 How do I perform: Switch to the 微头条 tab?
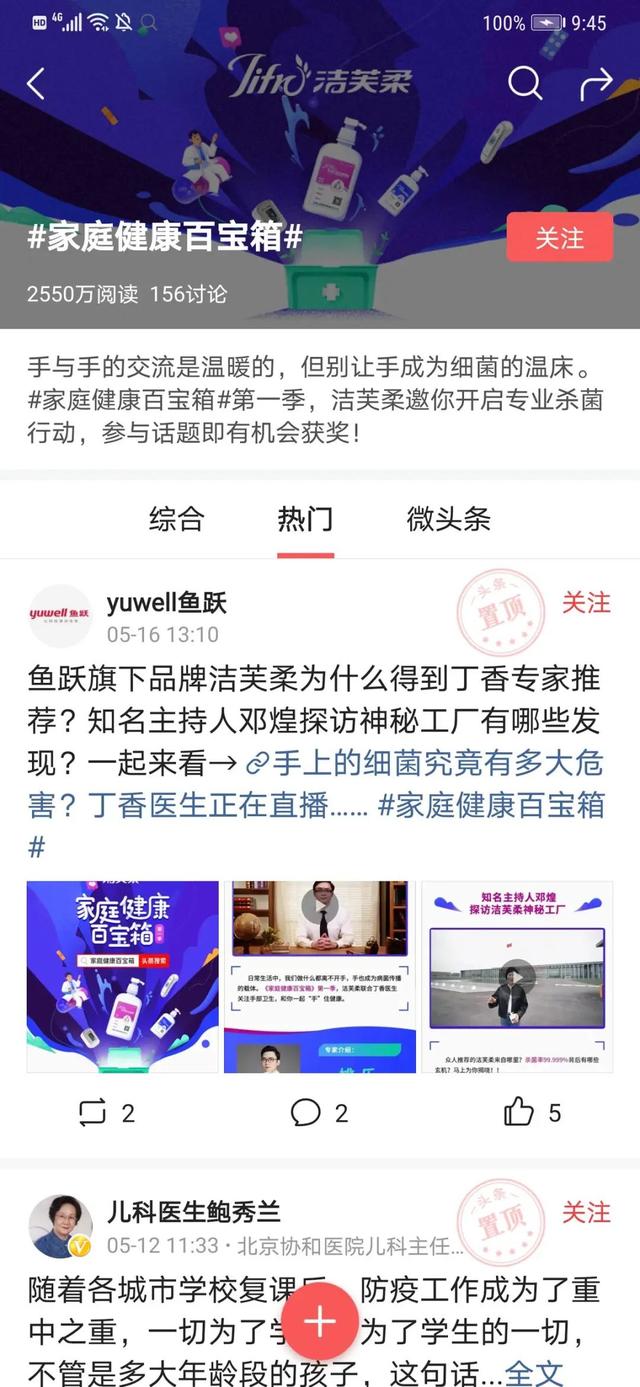(448, 519)
